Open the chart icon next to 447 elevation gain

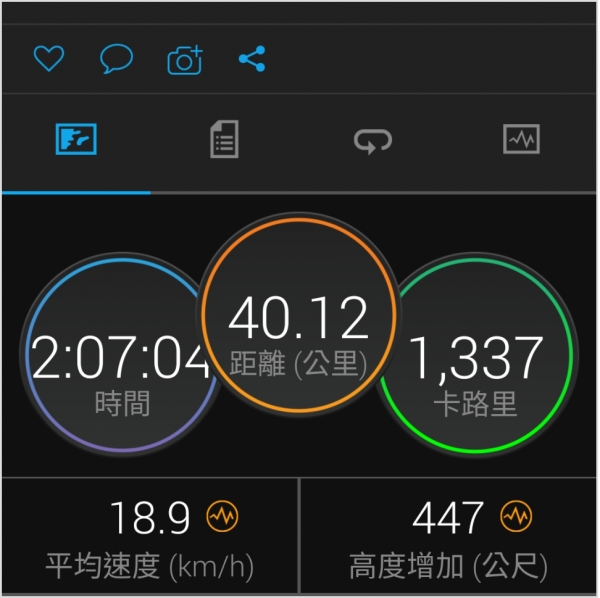pos(517,517)
